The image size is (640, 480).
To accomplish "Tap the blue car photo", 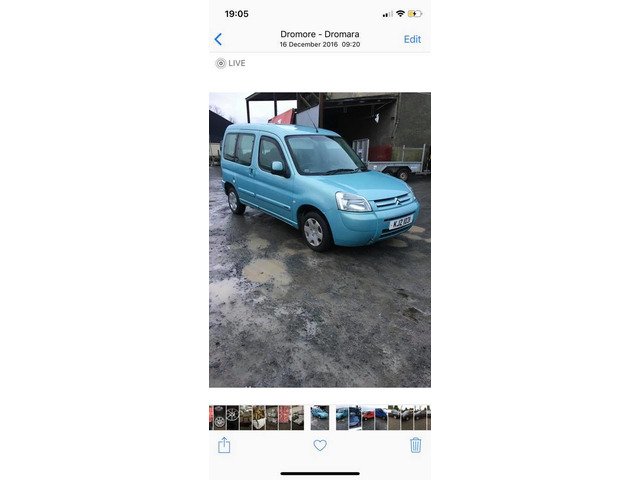I will tap(320, 240).
